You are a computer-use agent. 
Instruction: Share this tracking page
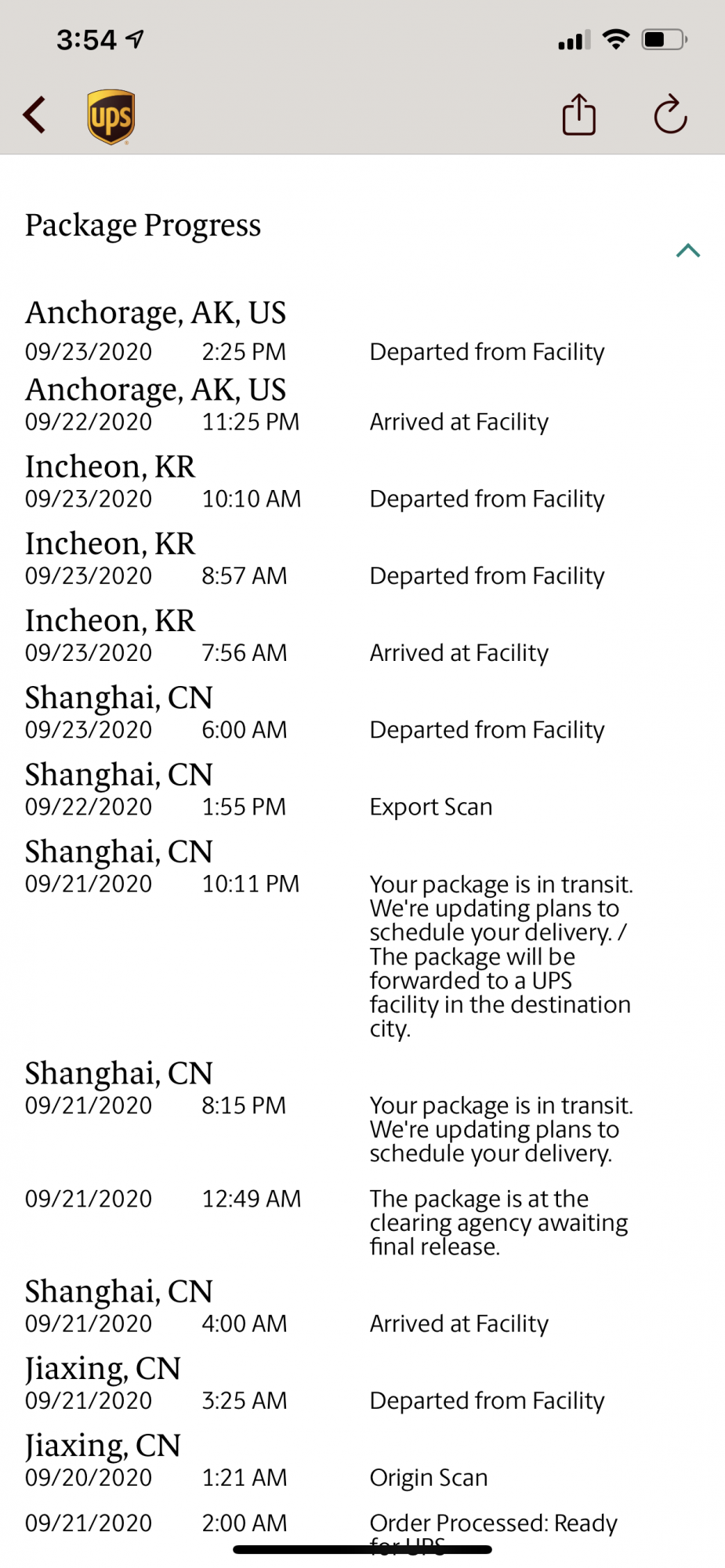click(579, 114)
